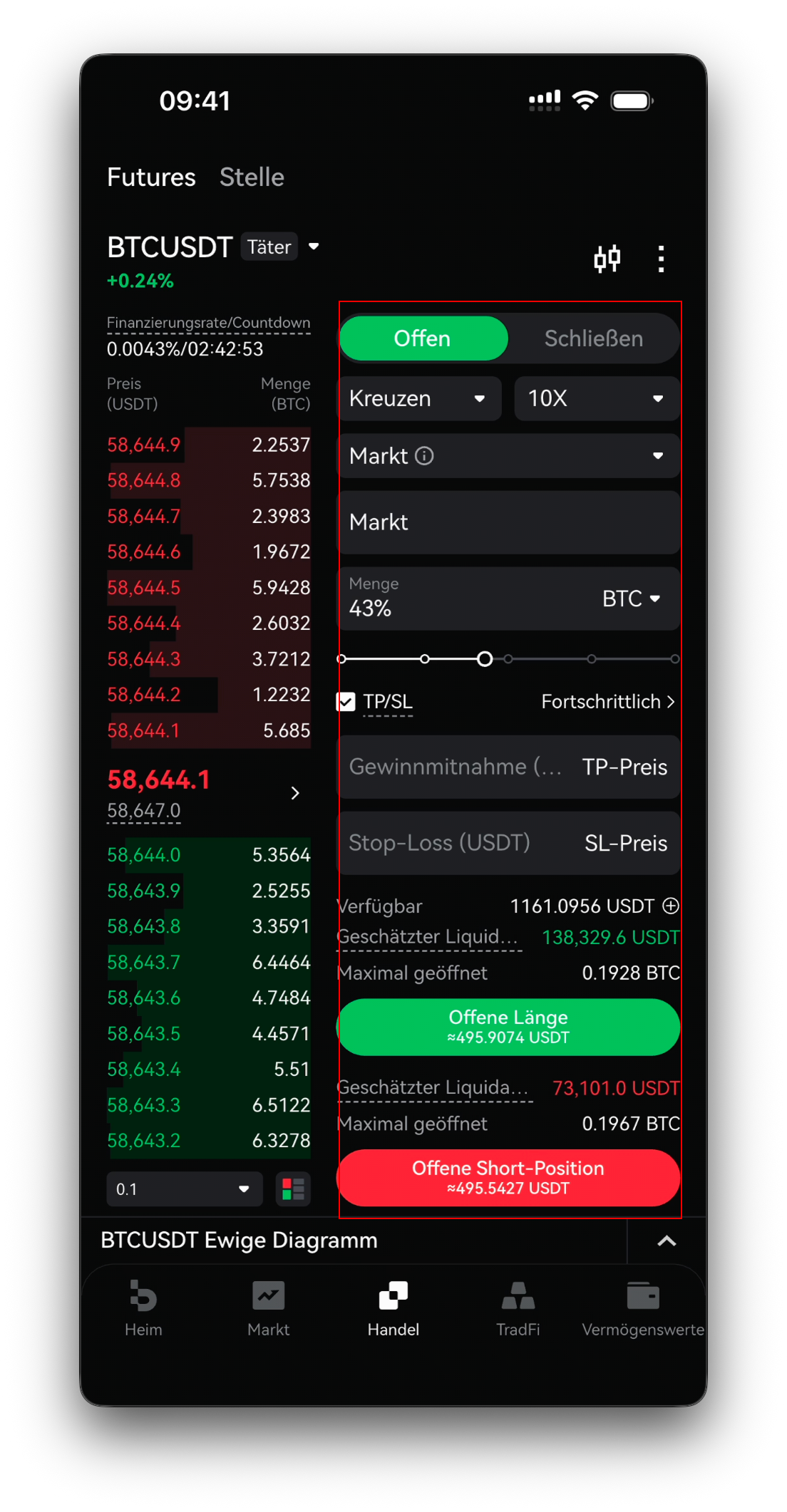
Task: Enter the Gewinnmitnahme take-profit price
Action: [509, 767]
